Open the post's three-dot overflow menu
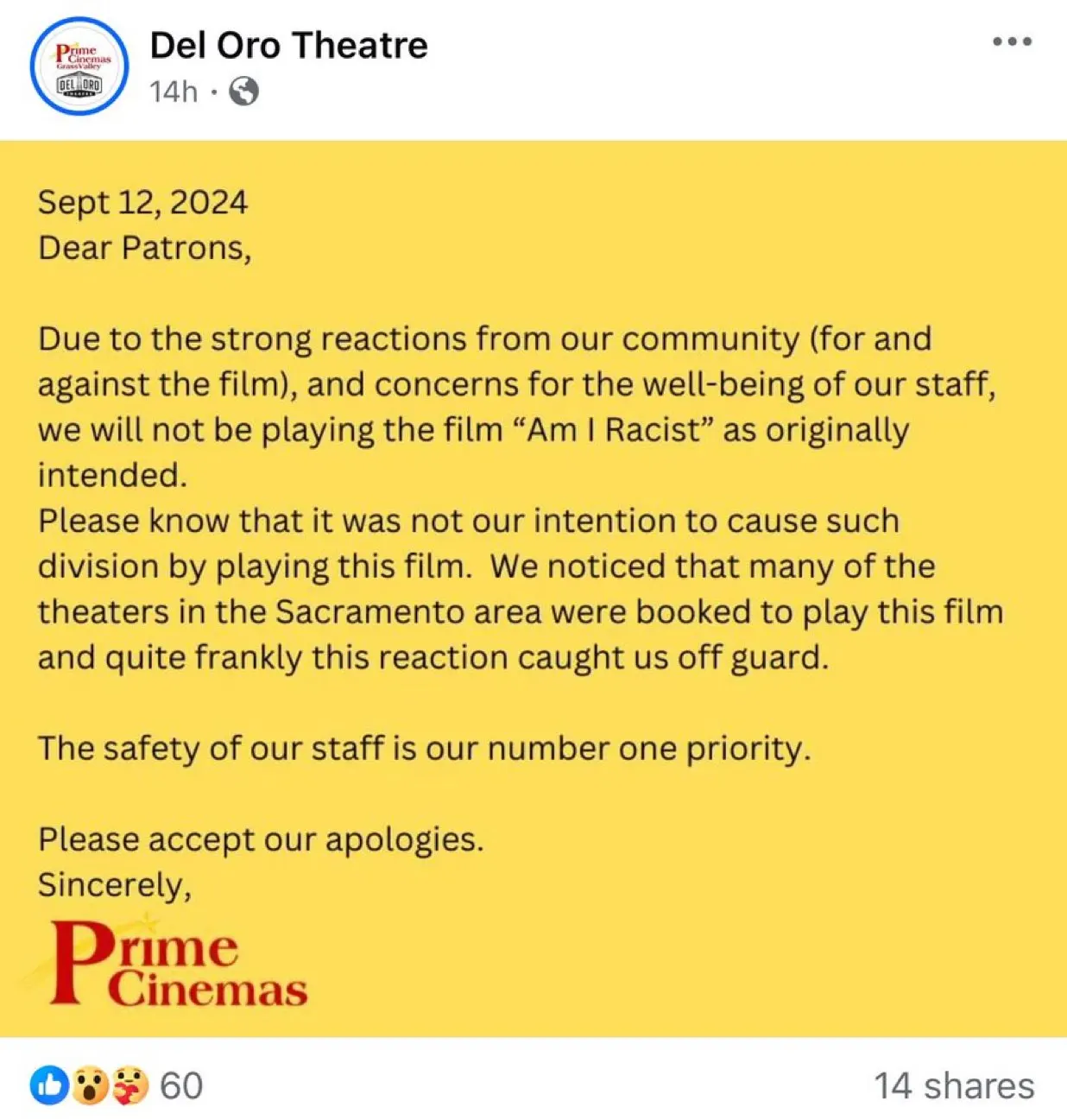Screen dimensions: 1067x1120 [x=1012, y=41]
